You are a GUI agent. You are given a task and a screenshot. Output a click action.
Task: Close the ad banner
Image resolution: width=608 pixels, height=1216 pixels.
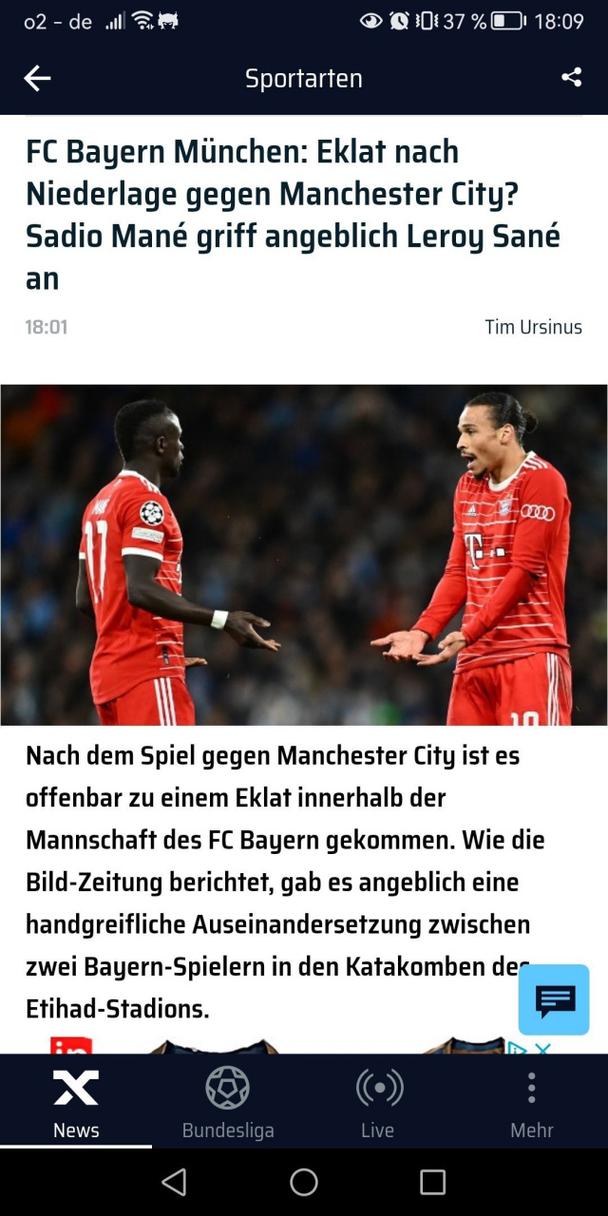tap(542, 1048)
